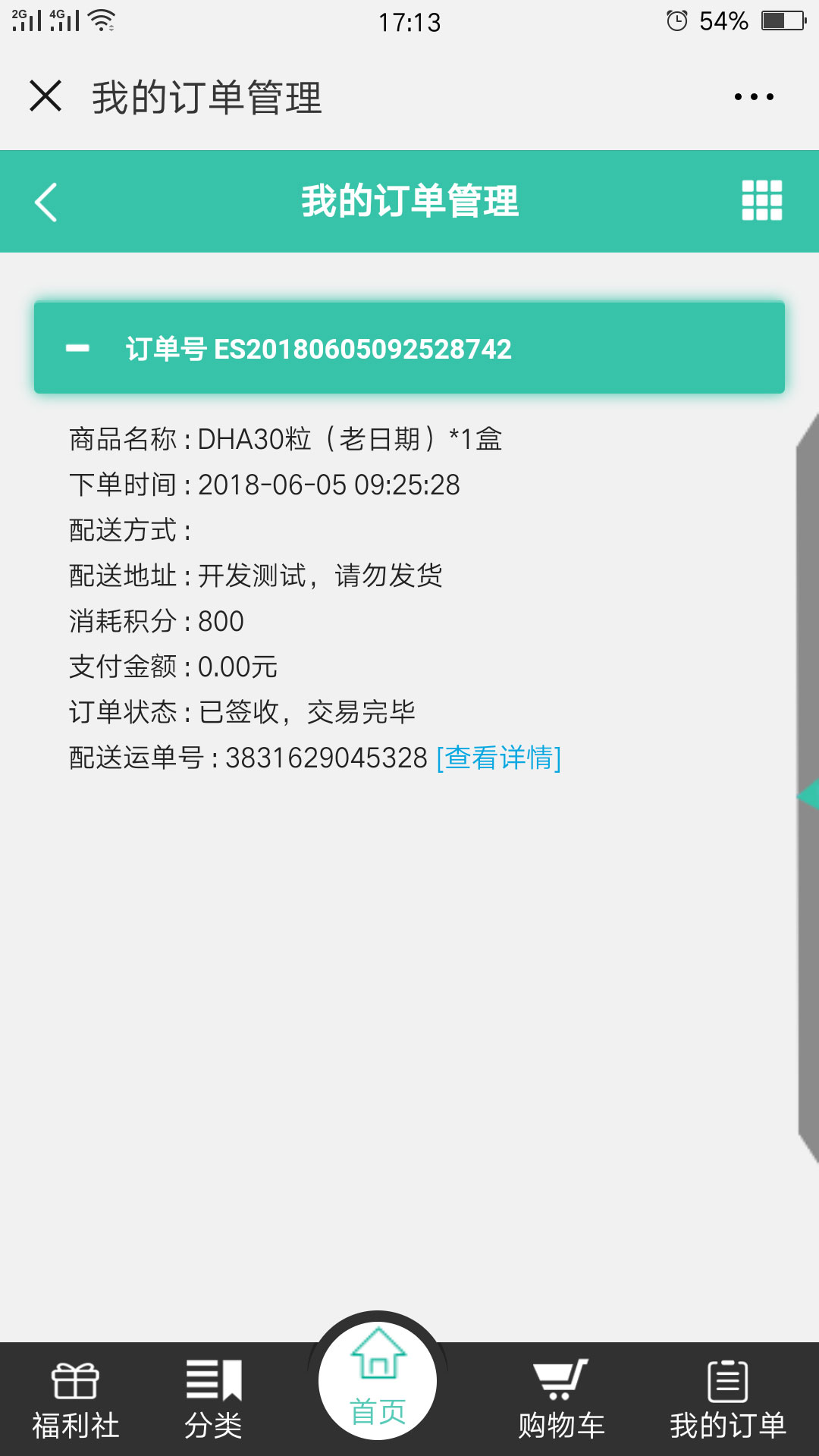Tap 查看详情 shipping details link
The image size is (819, 1456).
tap(499, 758)
